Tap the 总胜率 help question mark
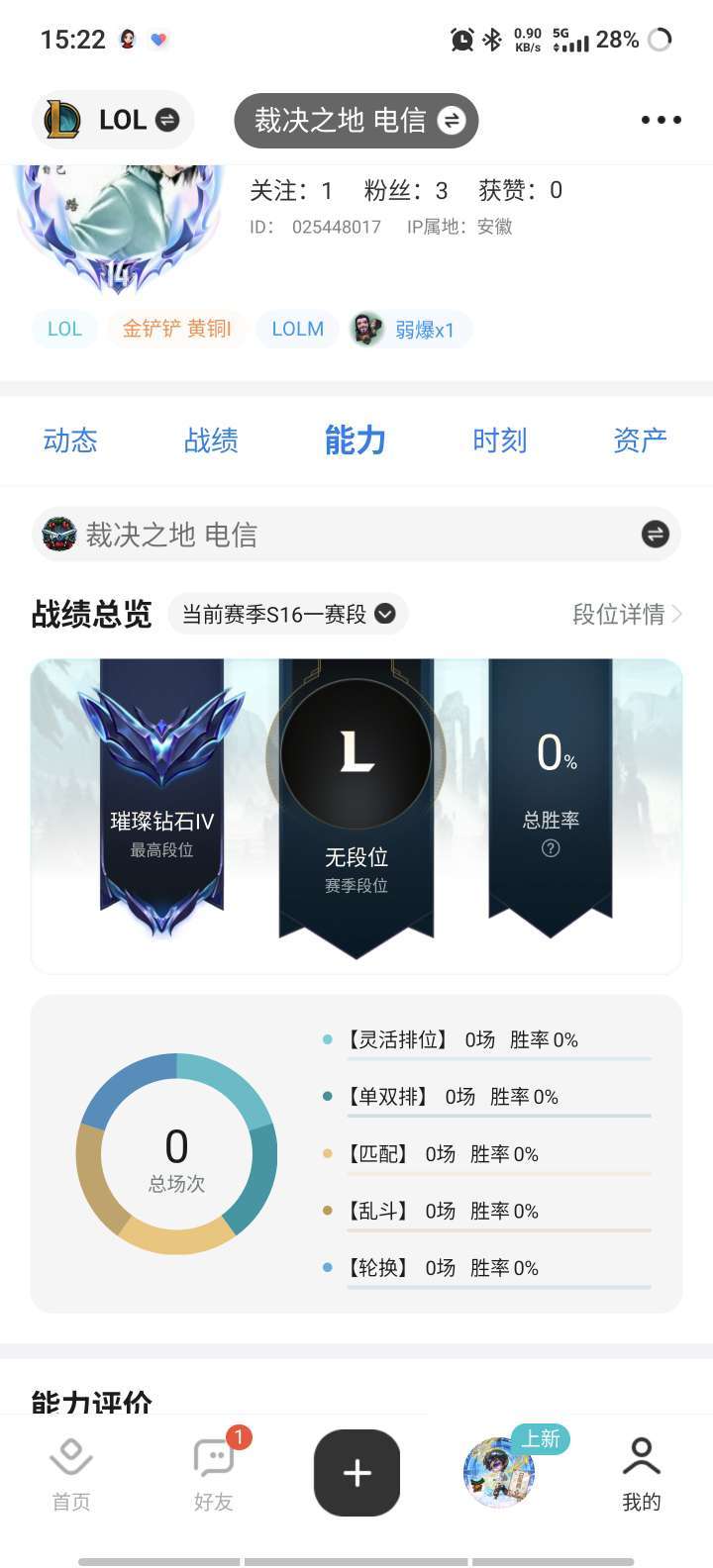The height and width of the screenshot is (1568, 713). point(551,848)
